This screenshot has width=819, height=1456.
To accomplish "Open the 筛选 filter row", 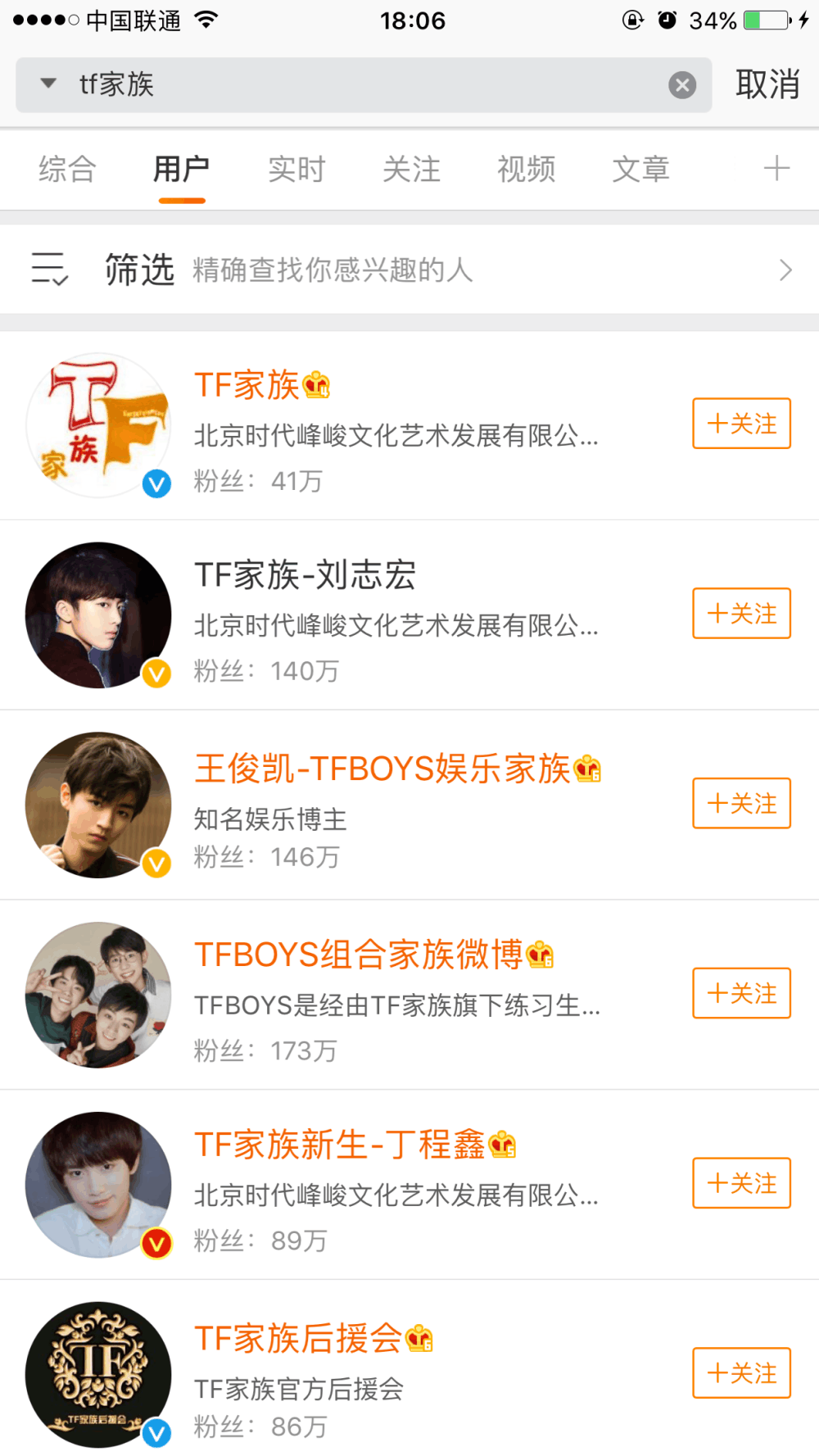I will click(x=409, y=270).
